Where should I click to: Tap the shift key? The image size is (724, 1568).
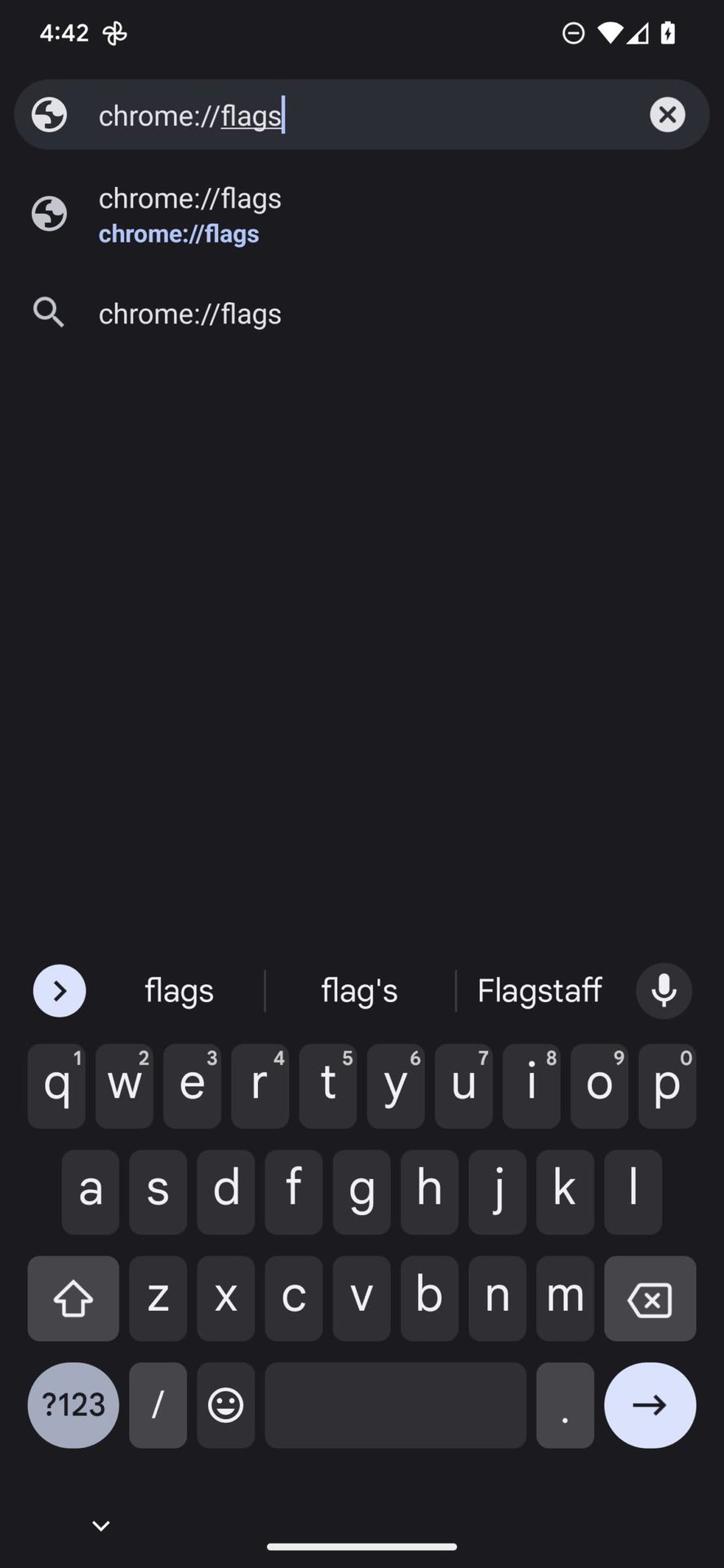(x=73, y=1298)
